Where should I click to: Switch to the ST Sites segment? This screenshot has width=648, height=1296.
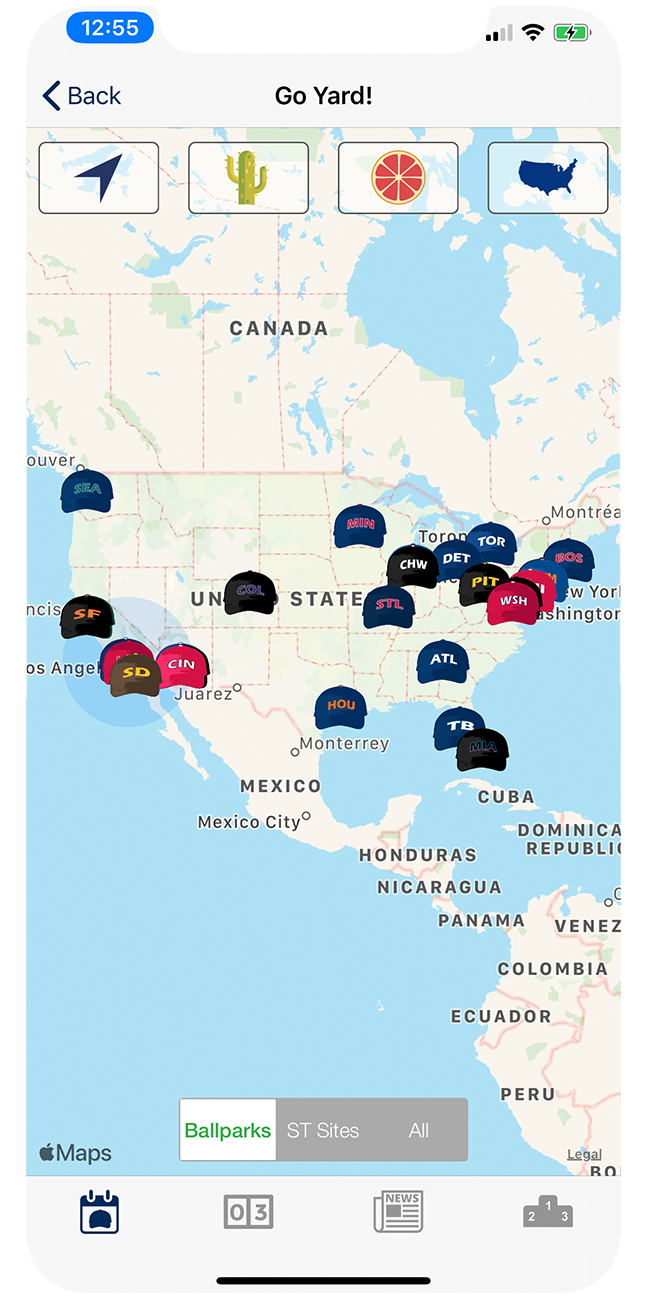click(323, 1130)
